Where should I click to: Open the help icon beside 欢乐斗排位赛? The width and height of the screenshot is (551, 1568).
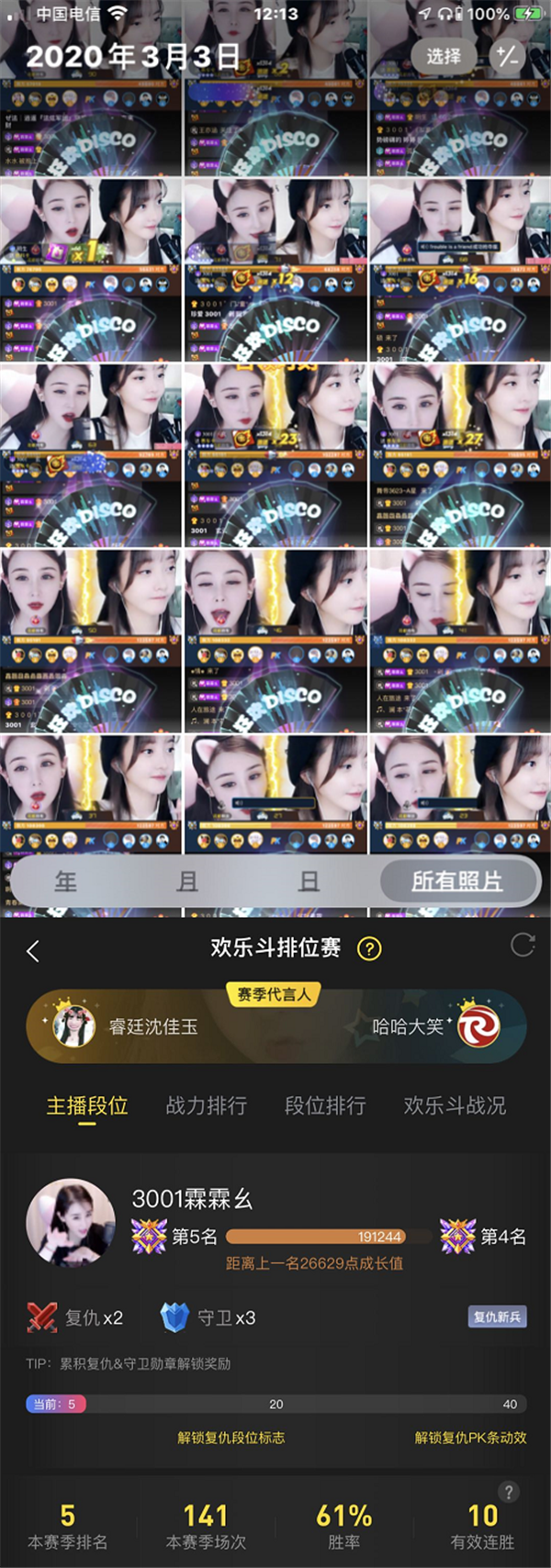[369, 948]
